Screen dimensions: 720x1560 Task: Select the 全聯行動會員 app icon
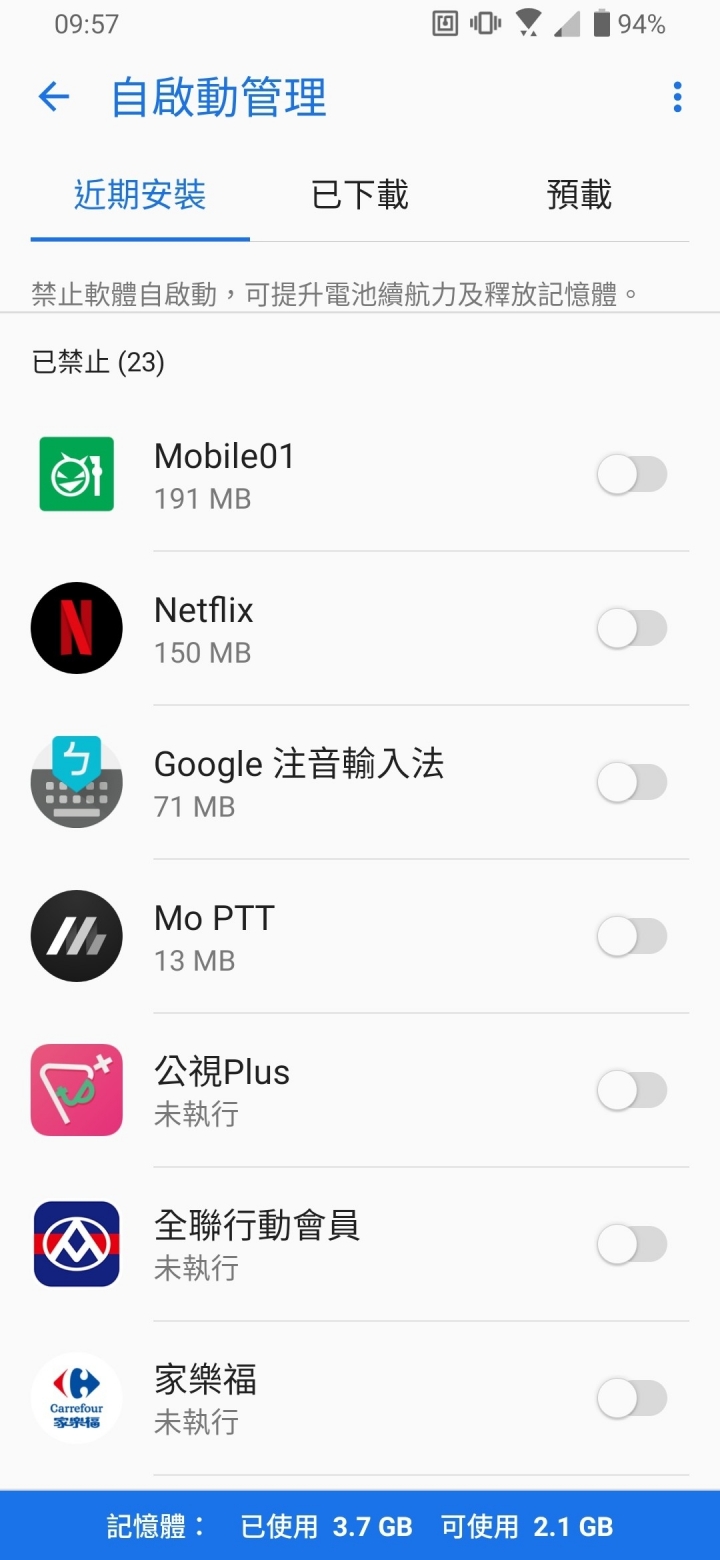tap(76, 1244)
